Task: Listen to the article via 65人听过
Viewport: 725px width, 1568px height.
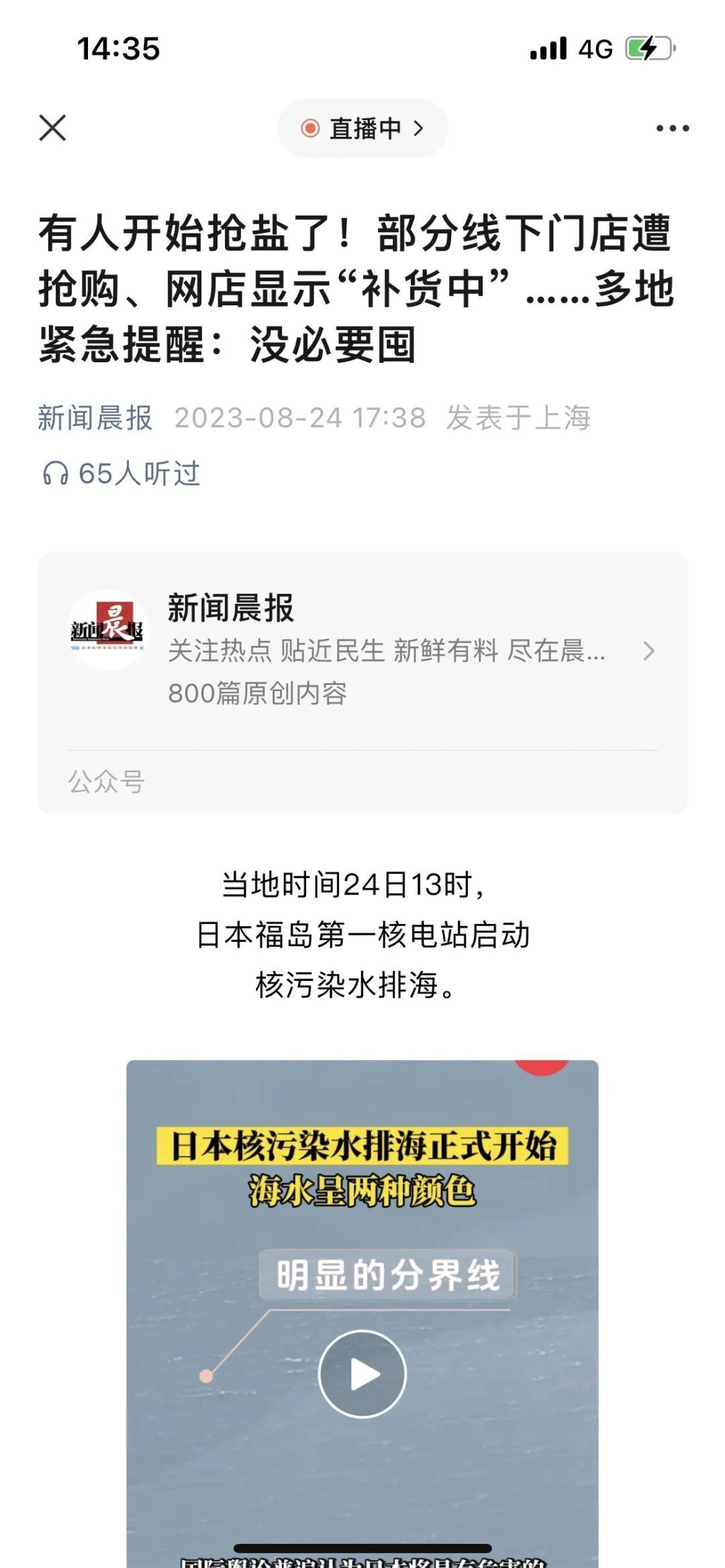Action: [121, 474]
